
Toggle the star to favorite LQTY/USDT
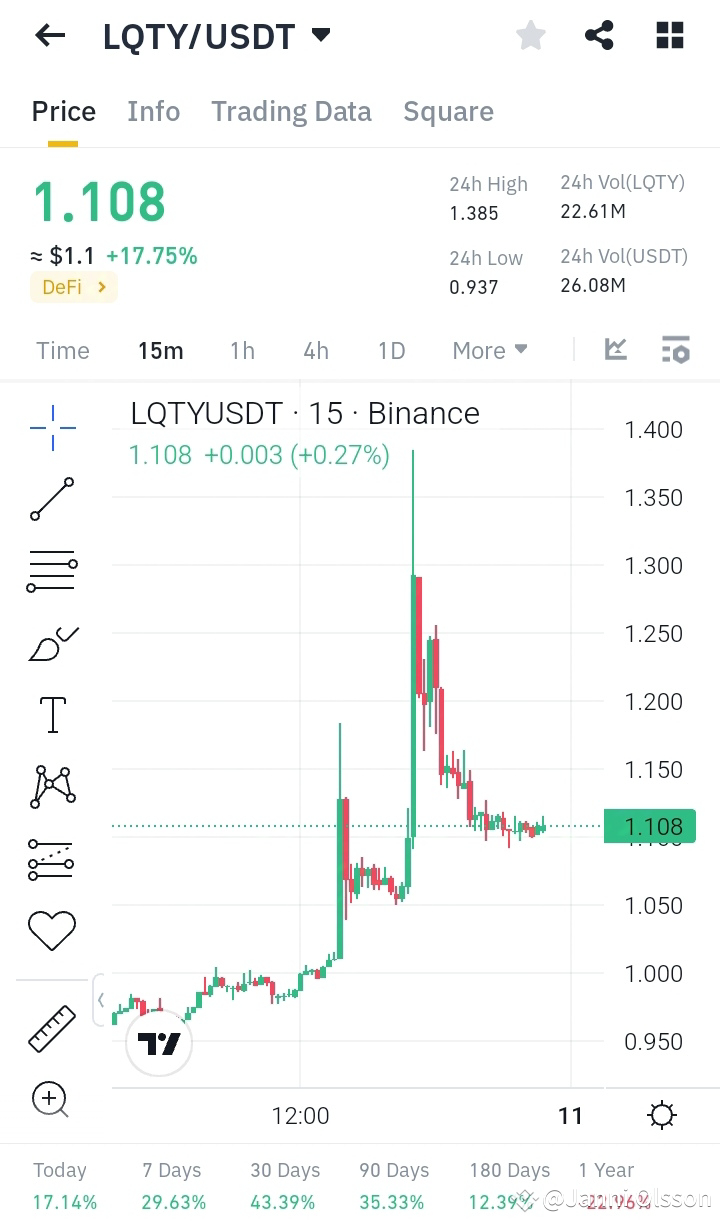pyautogui.click(x=530, y=35)
